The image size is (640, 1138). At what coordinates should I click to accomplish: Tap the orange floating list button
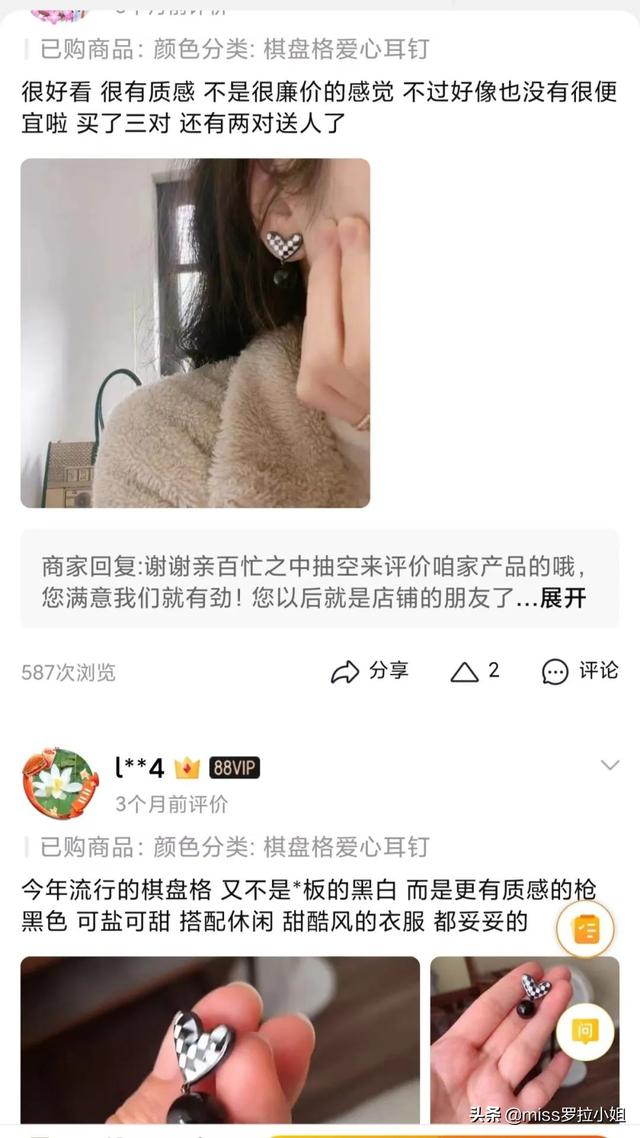[585, 930]
